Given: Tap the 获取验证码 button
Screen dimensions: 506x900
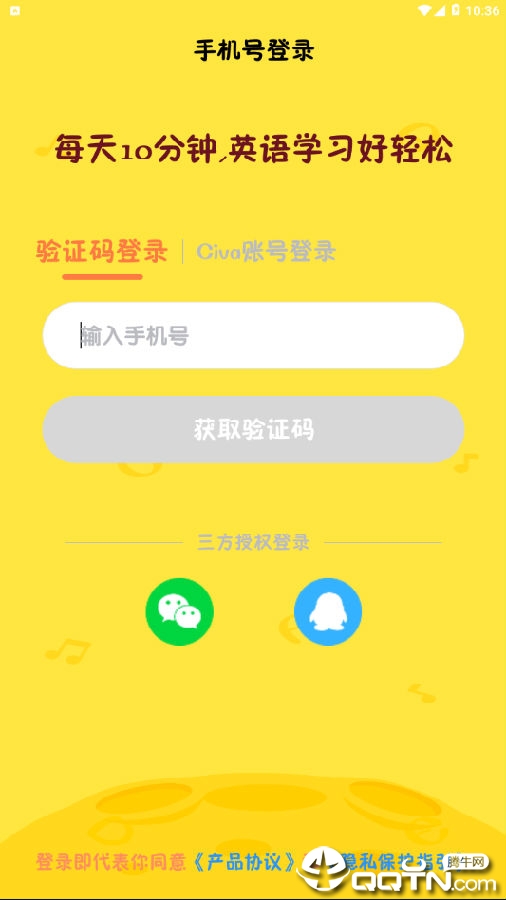Looking at the screenshot, I should [253, 429].
